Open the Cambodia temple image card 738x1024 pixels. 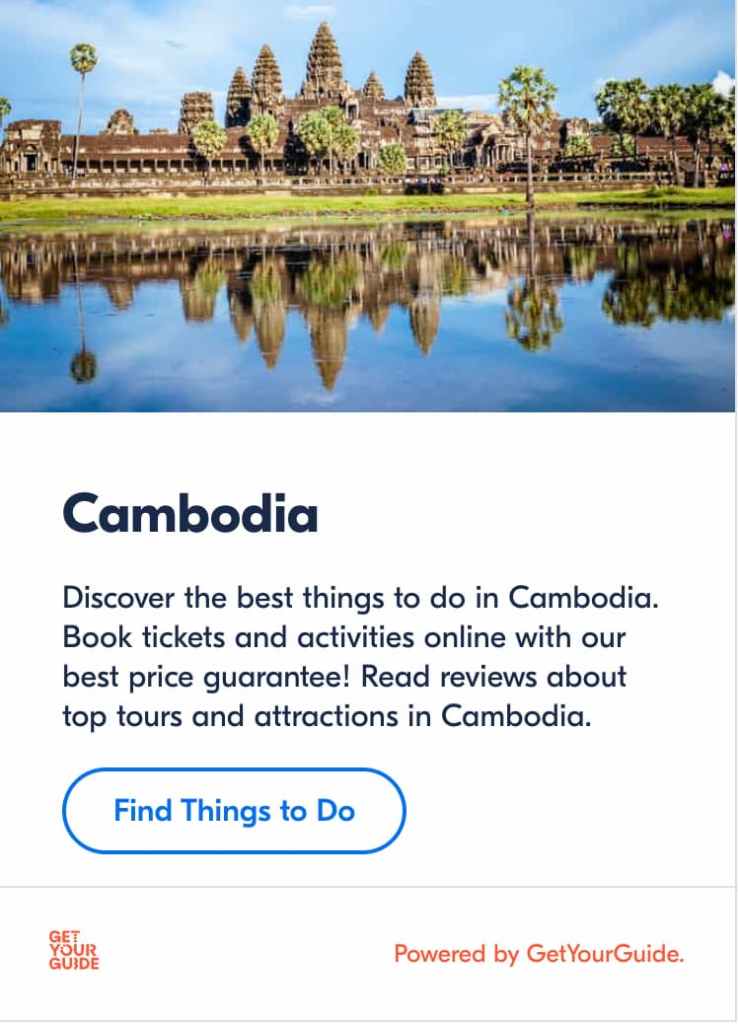368,205
